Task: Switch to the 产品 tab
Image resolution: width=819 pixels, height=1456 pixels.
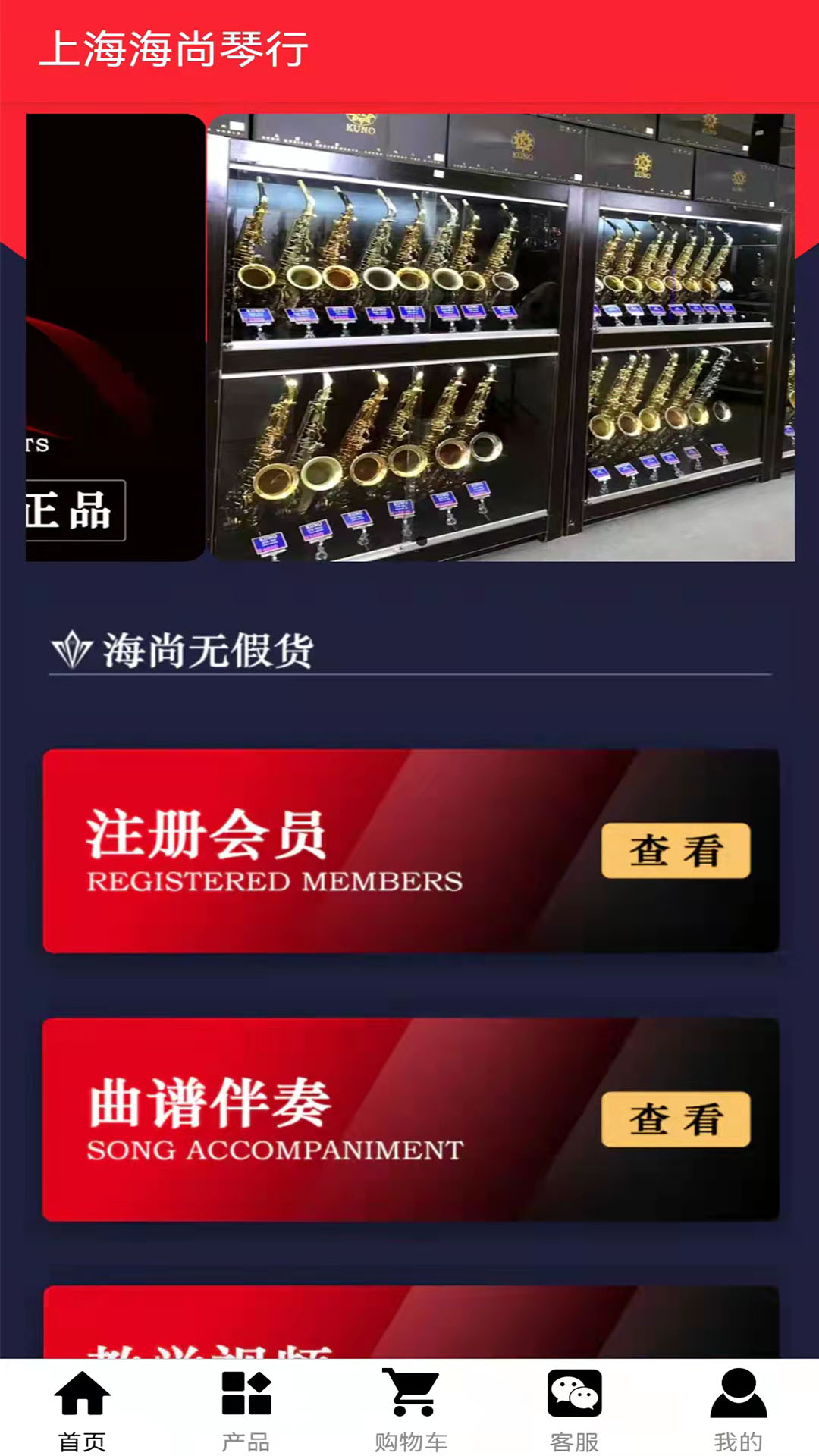Action: (246, 1410)
